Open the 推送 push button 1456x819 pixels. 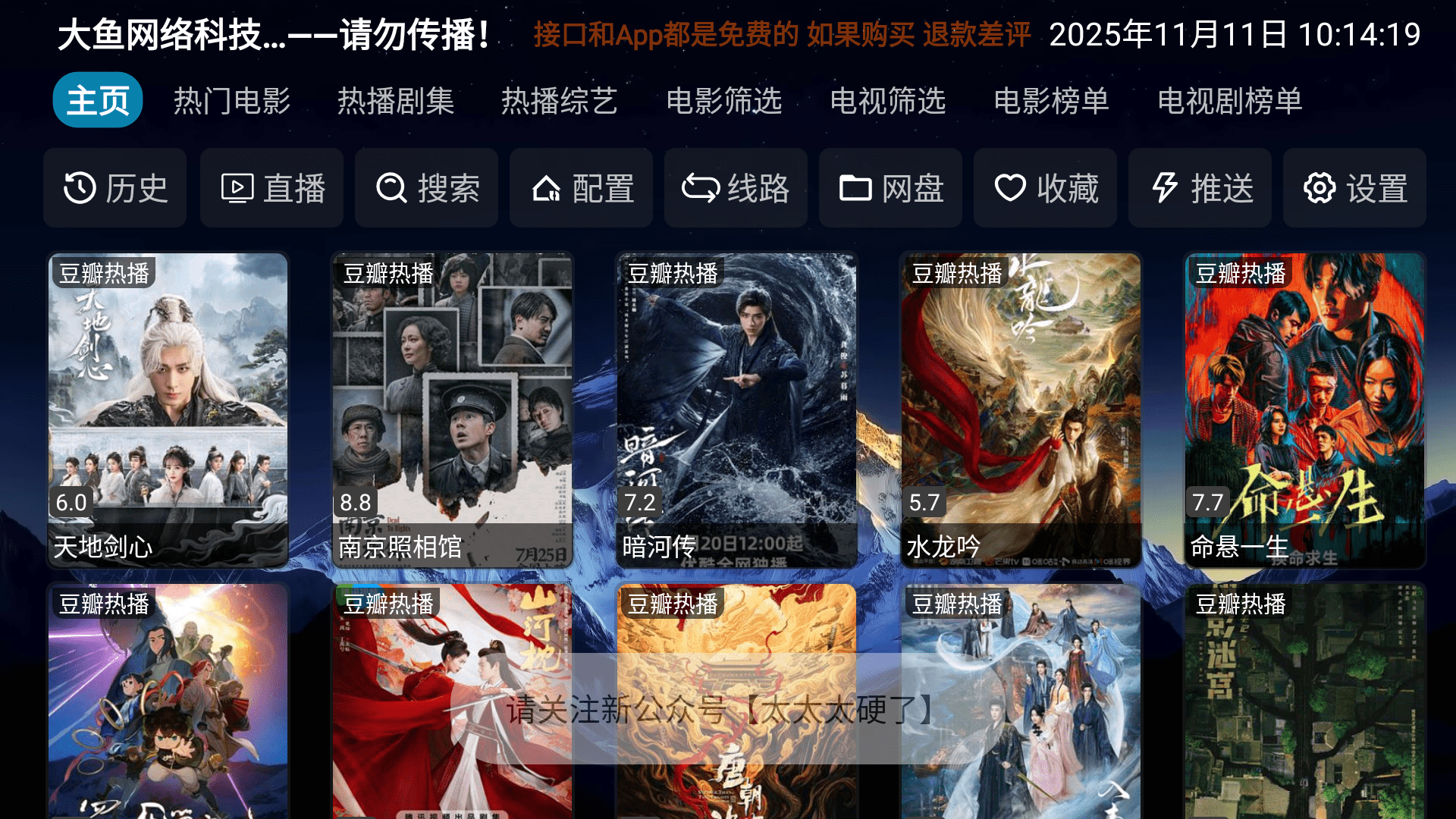click(x=1200, y=188)
